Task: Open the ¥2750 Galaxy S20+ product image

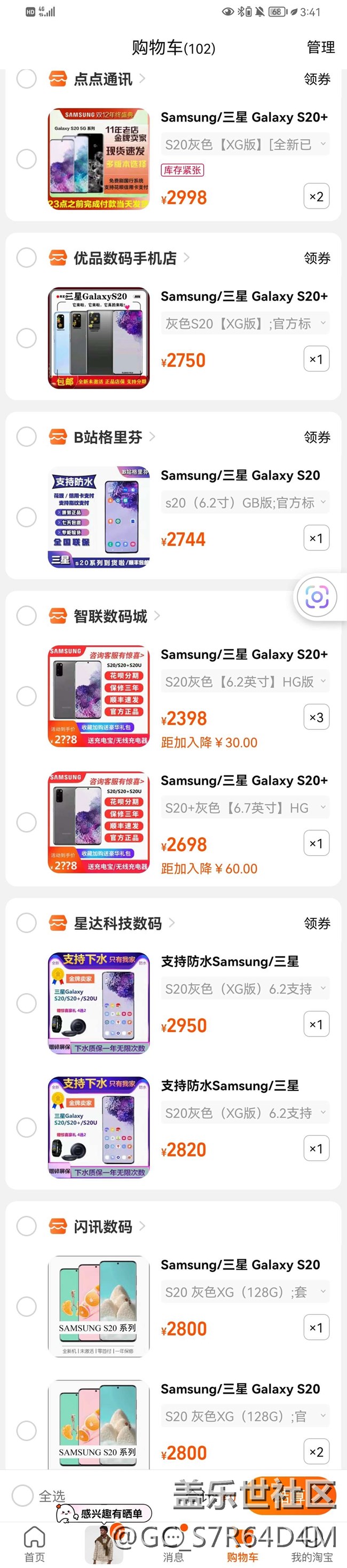Action: 99,338
